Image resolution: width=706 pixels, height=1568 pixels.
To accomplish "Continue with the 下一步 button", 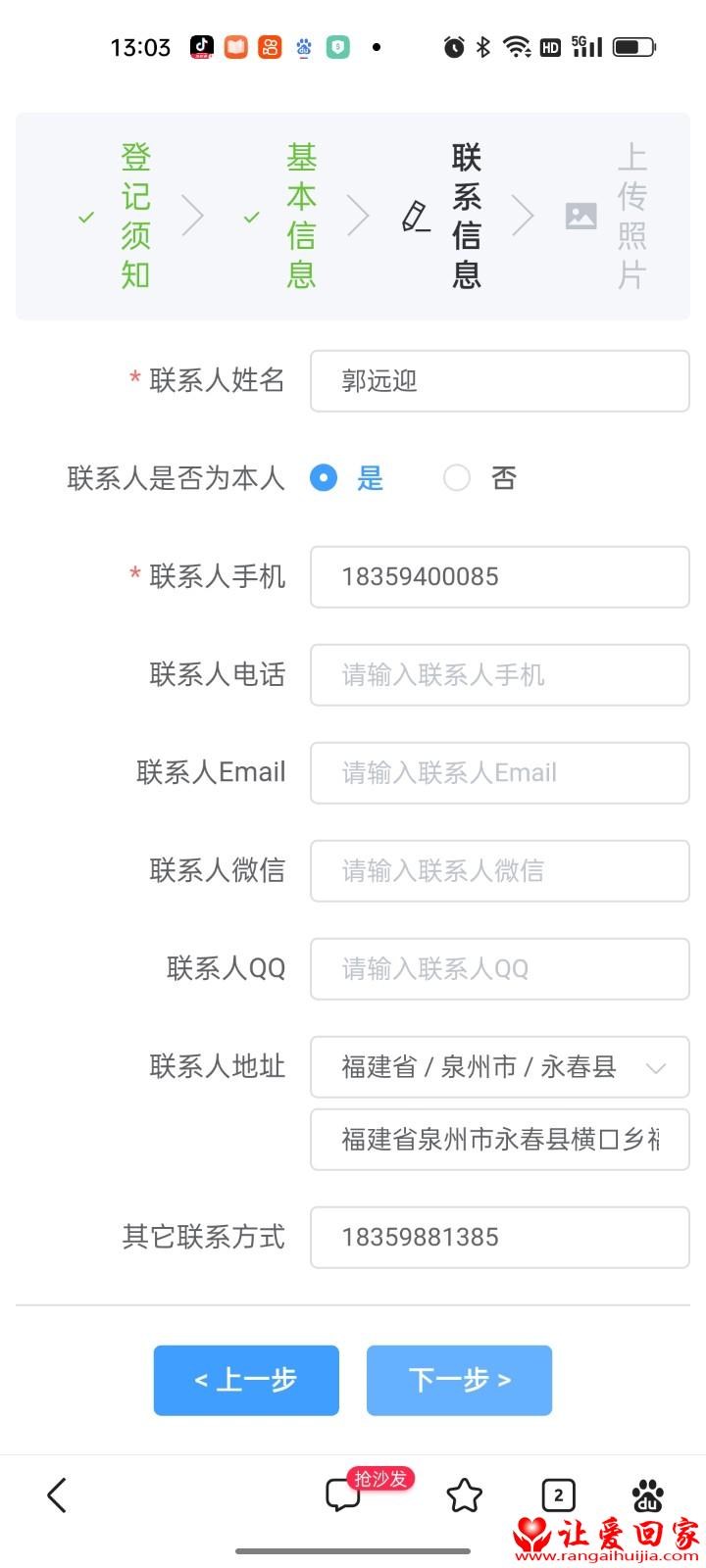I will coord(459,1380).
